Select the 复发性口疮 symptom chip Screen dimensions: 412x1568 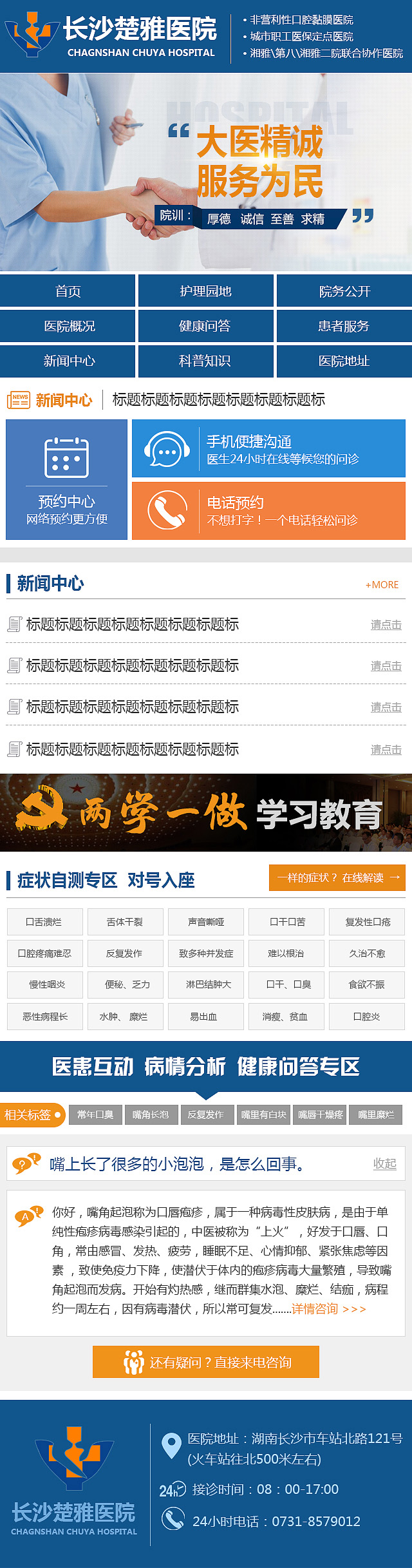(367, 922)
